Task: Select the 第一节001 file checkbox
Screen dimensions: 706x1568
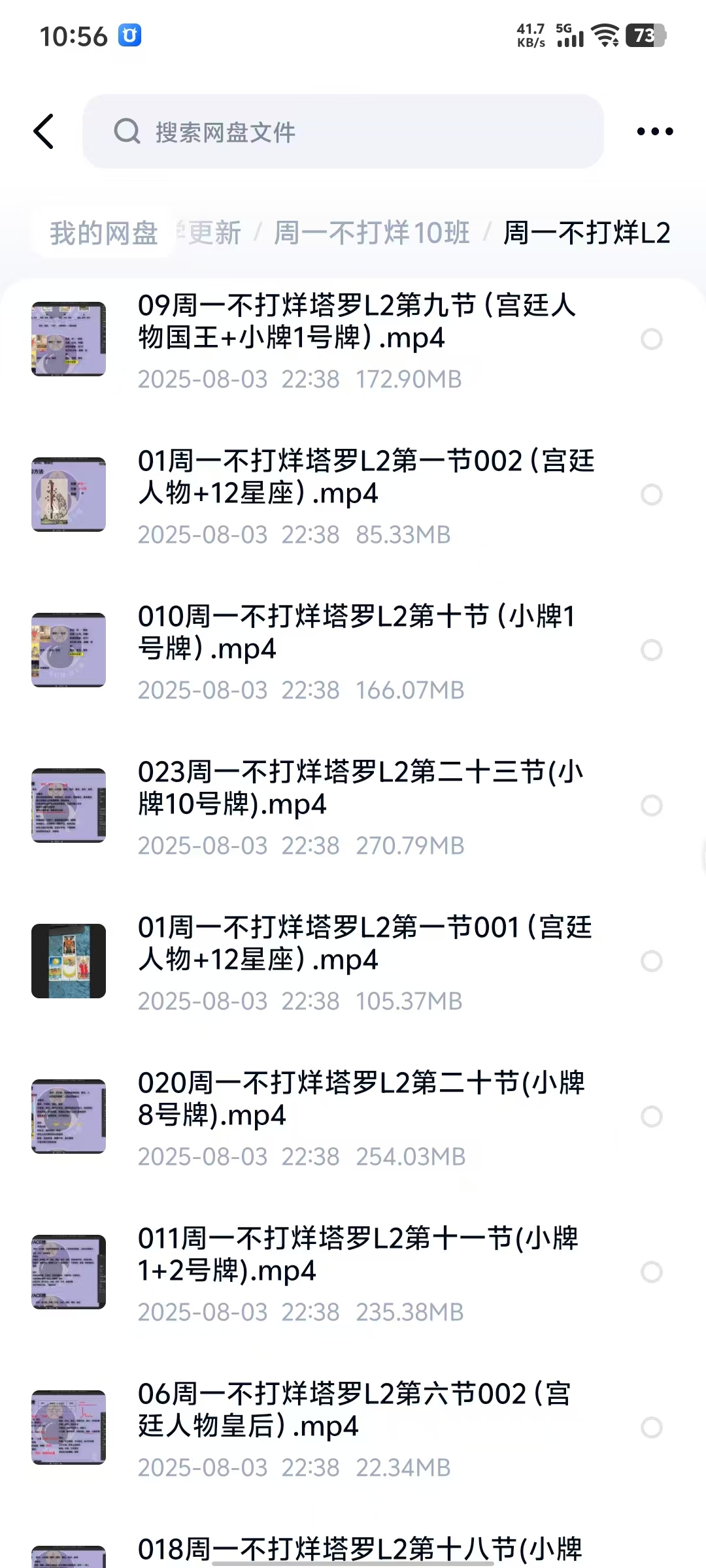Action: click(651, 961)
